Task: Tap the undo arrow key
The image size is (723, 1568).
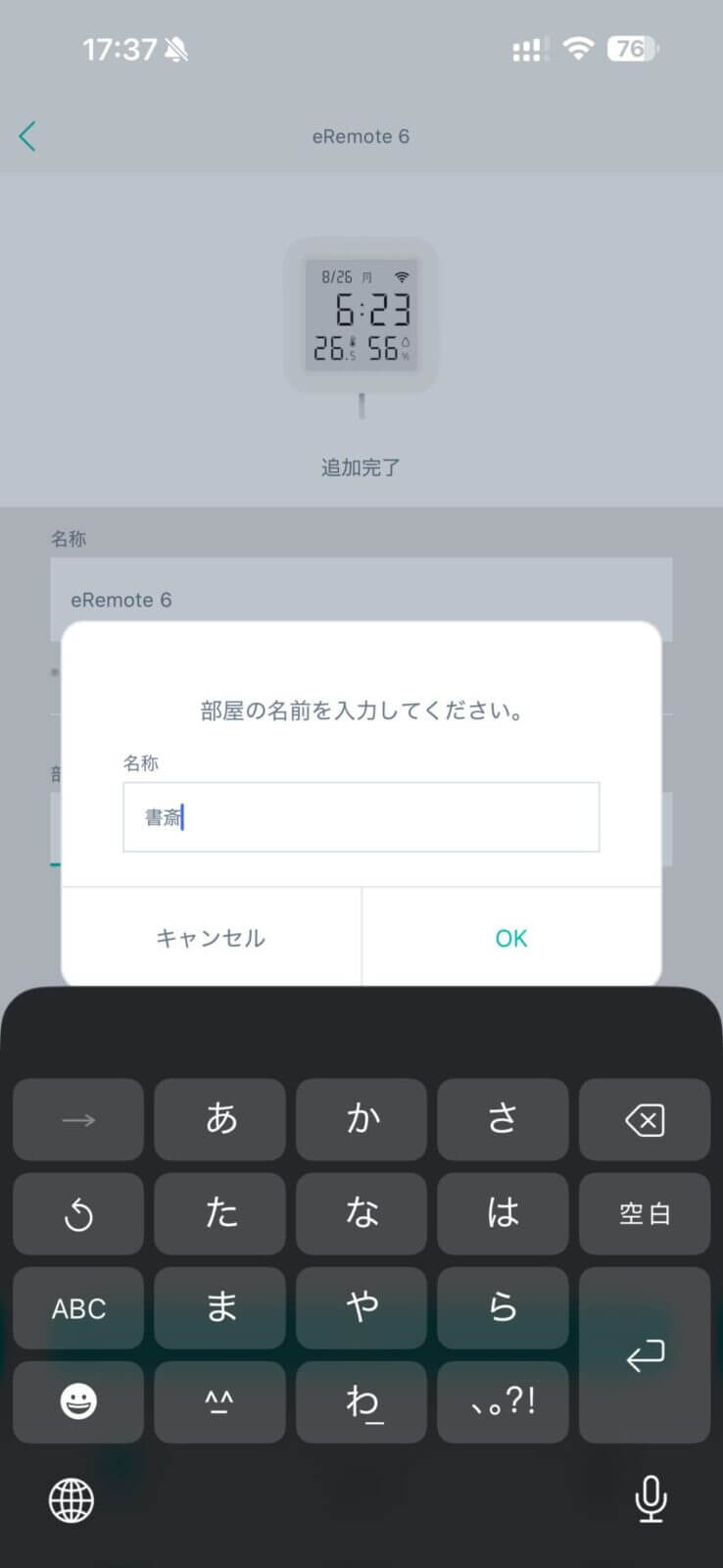Action: click(78, 1215)
